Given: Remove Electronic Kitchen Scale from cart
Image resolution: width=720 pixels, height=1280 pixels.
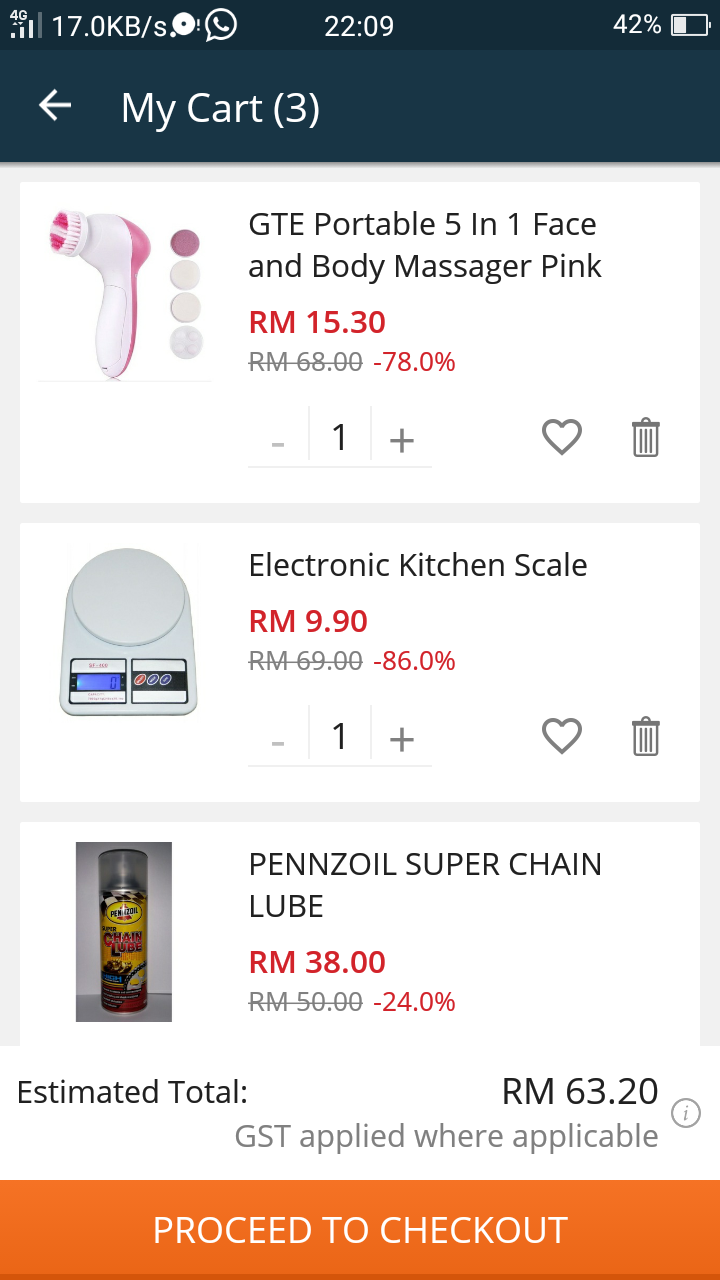Looking at the screenshot, I should pyautogui.click(x=646, y=736).
